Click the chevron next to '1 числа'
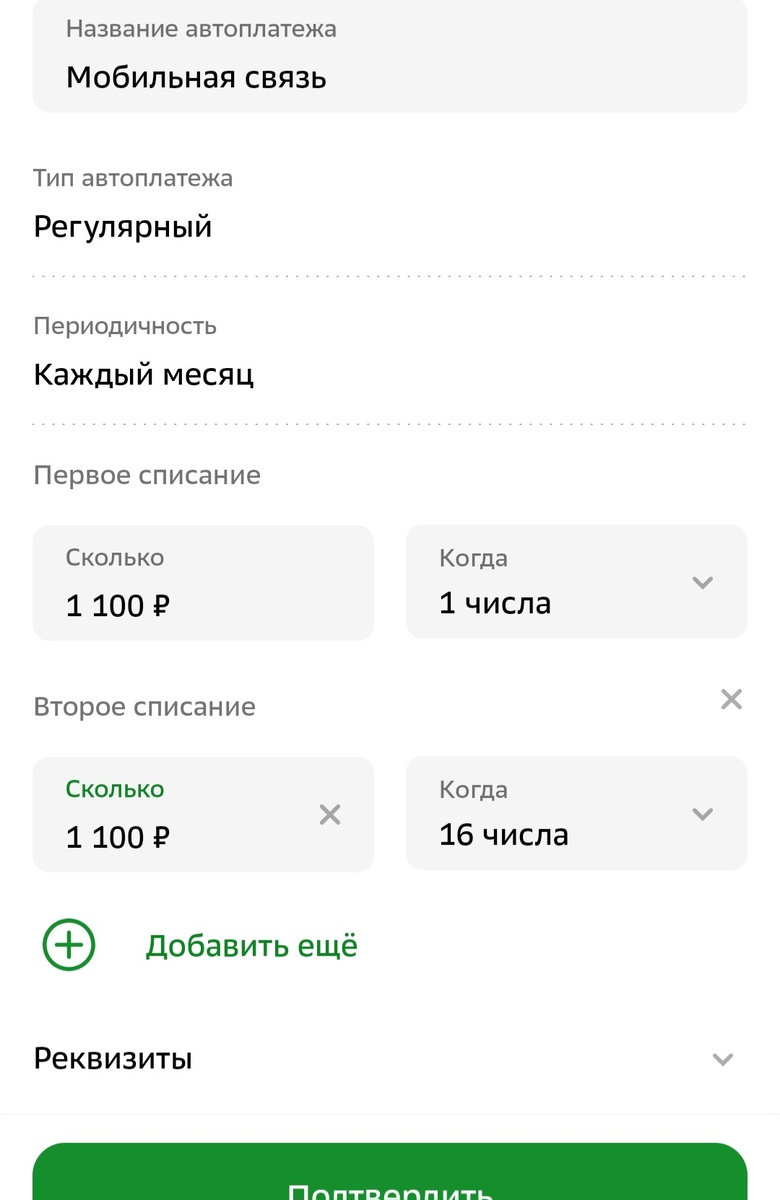Viewport: 780px width, 1200px height. (x=703, y=582)
